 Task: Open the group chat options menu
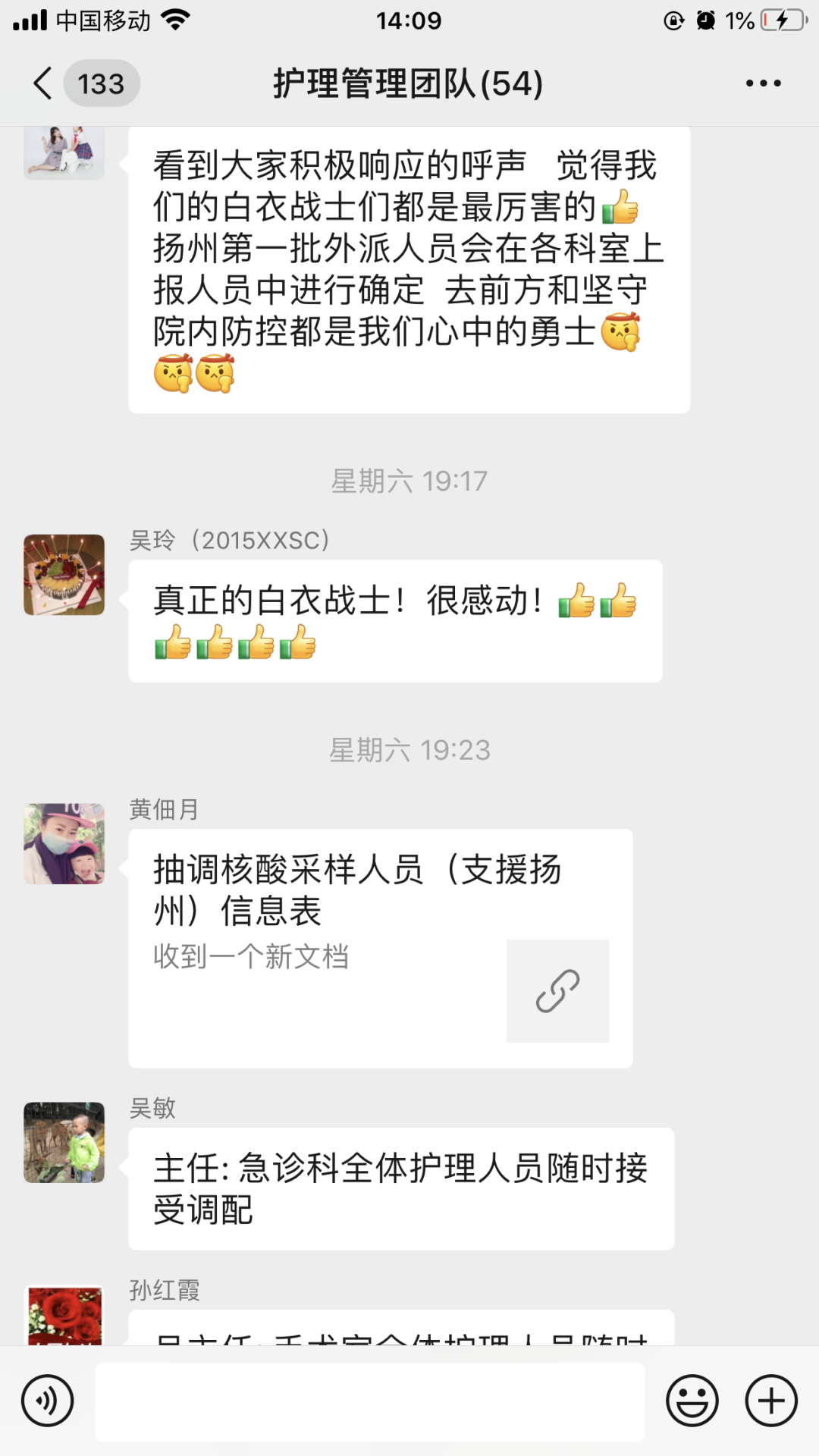(x=763, y=83)
